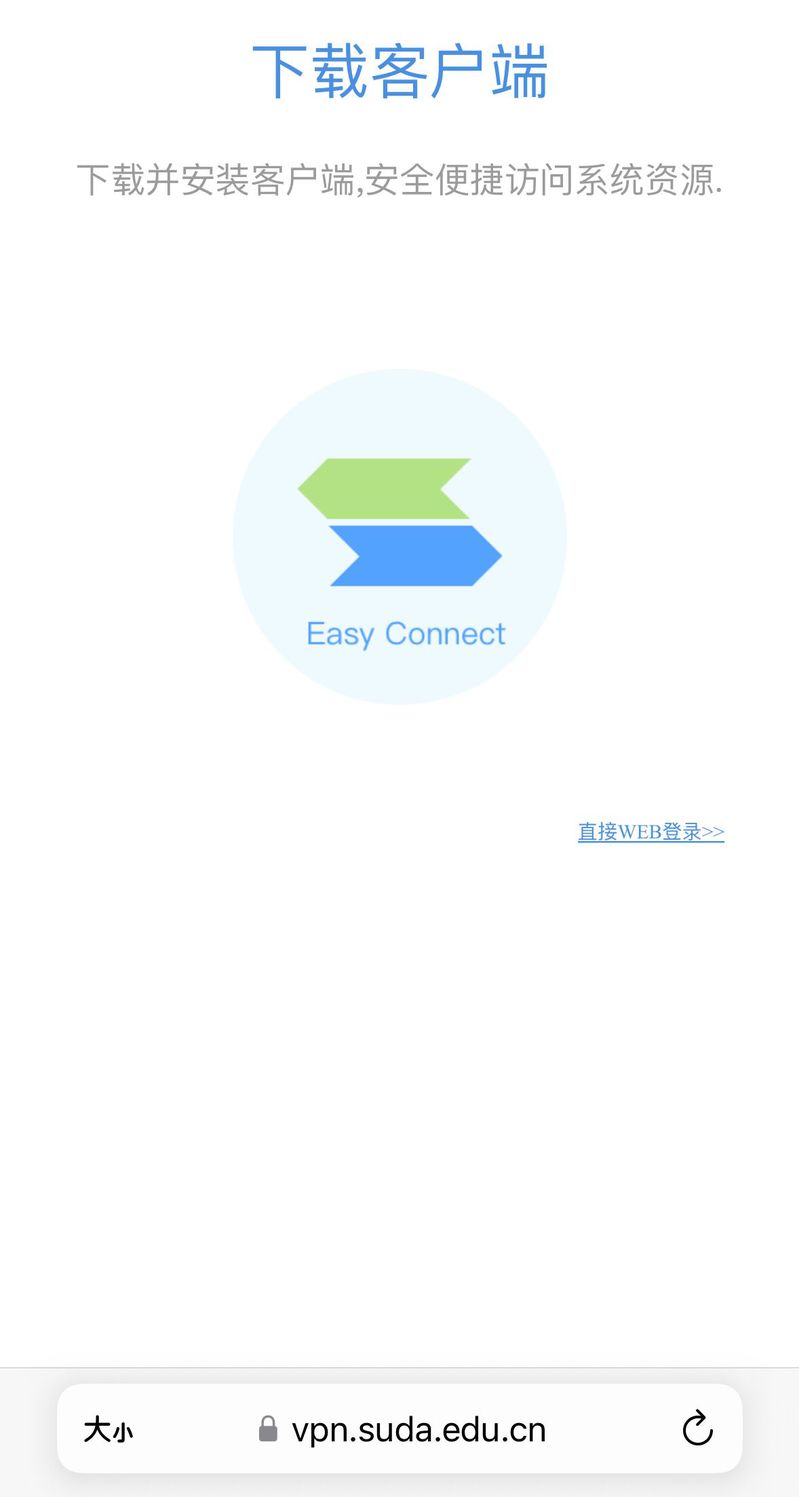Open the 直接WEB登录 link
This screenshot has width=799, height=1497.
tap(650, 832)
